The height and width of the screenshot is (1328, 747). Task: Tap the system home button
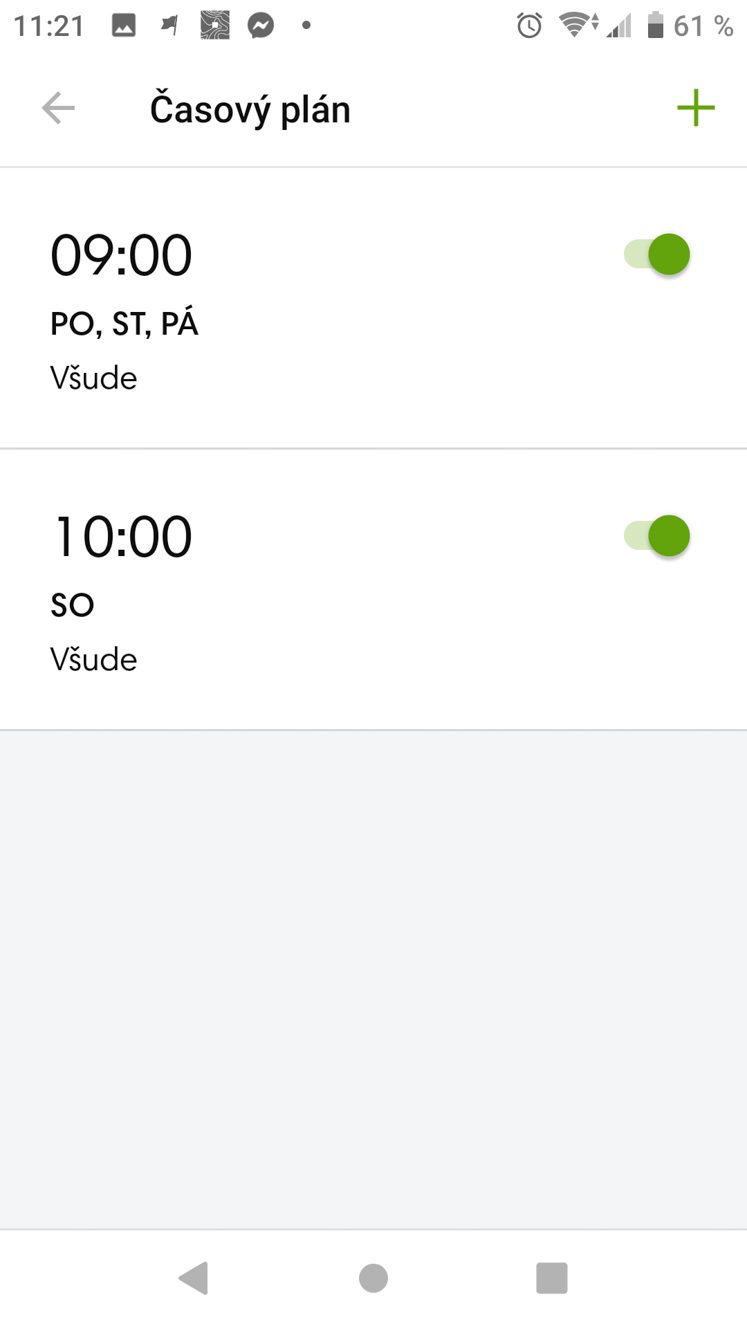[x=373, y=1277]
